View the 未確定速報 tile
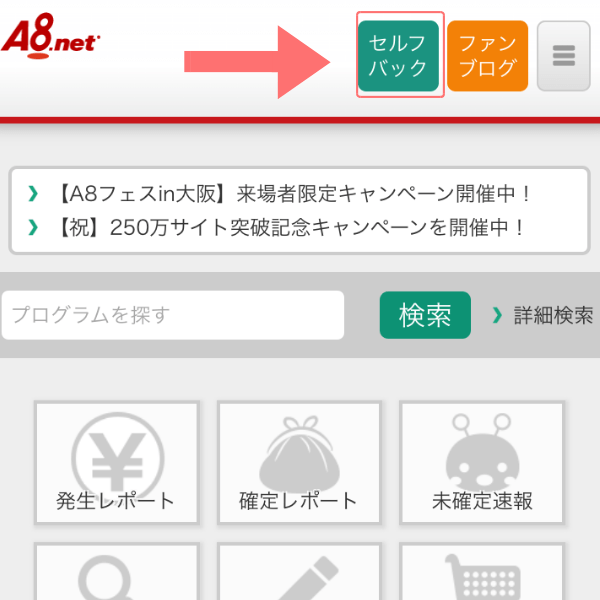The image size is (600, 600). pyautogui.click(x=482, y=462)
